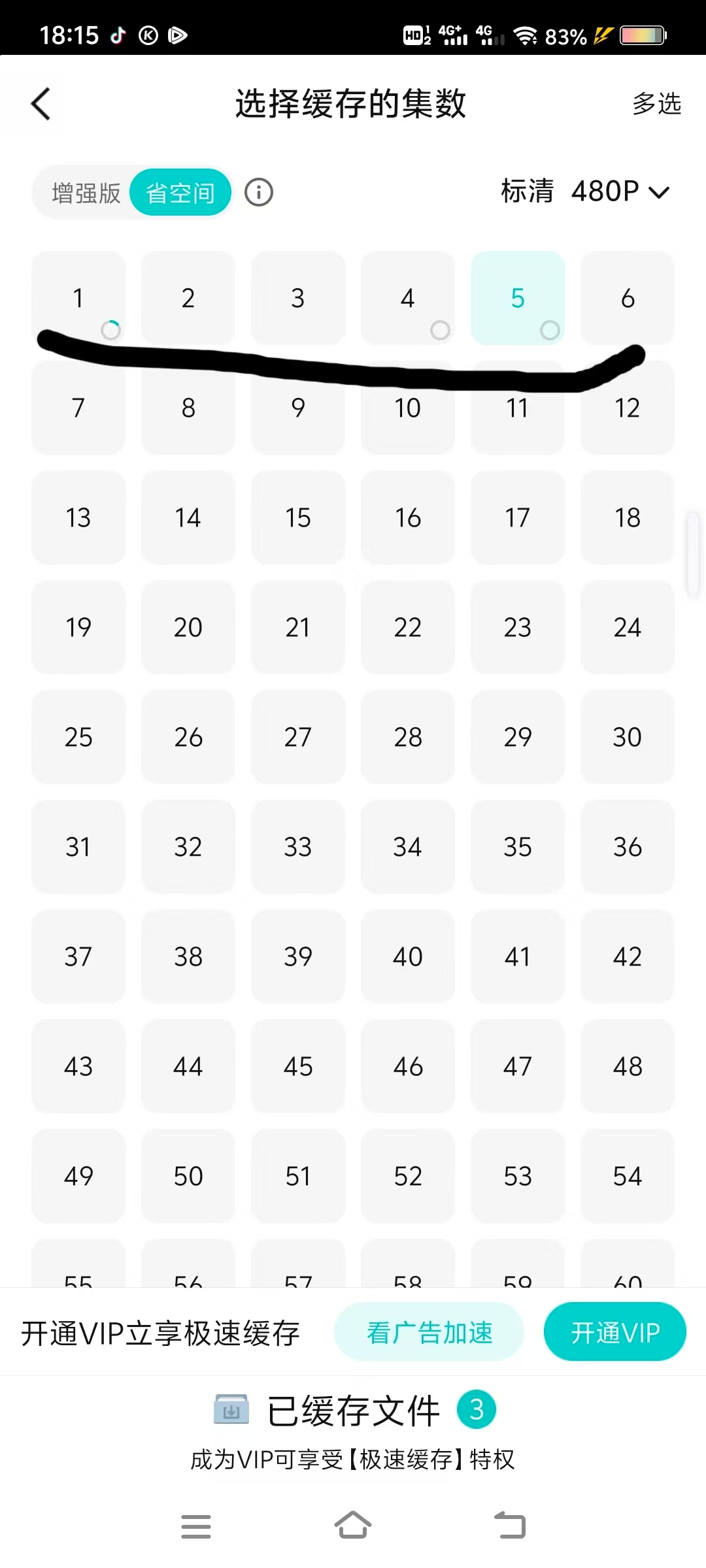Pick episode 30 from the grid
Image resolution: width=706 pixels, height=1568 pixels.
[x=628, y=737]
